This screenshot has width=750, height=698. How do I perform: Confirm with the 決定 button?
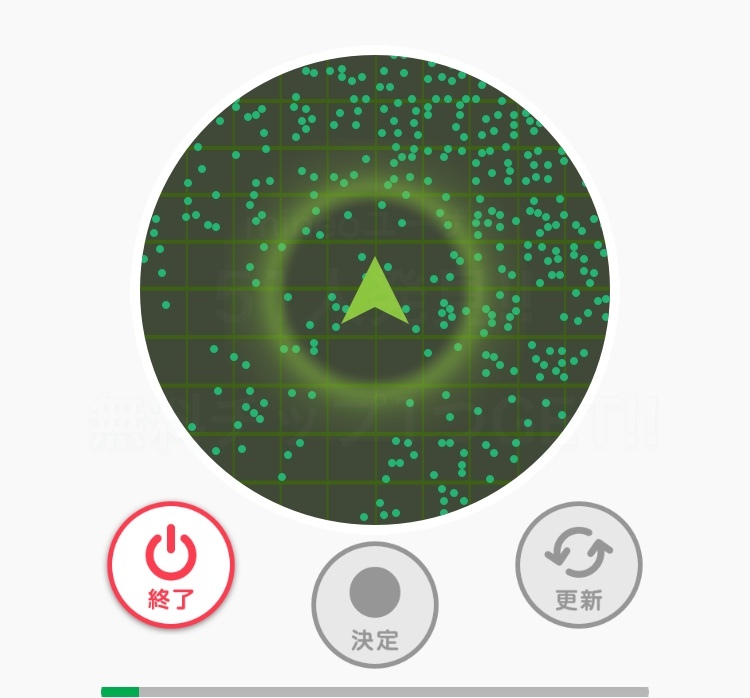(x=375, y=604)
